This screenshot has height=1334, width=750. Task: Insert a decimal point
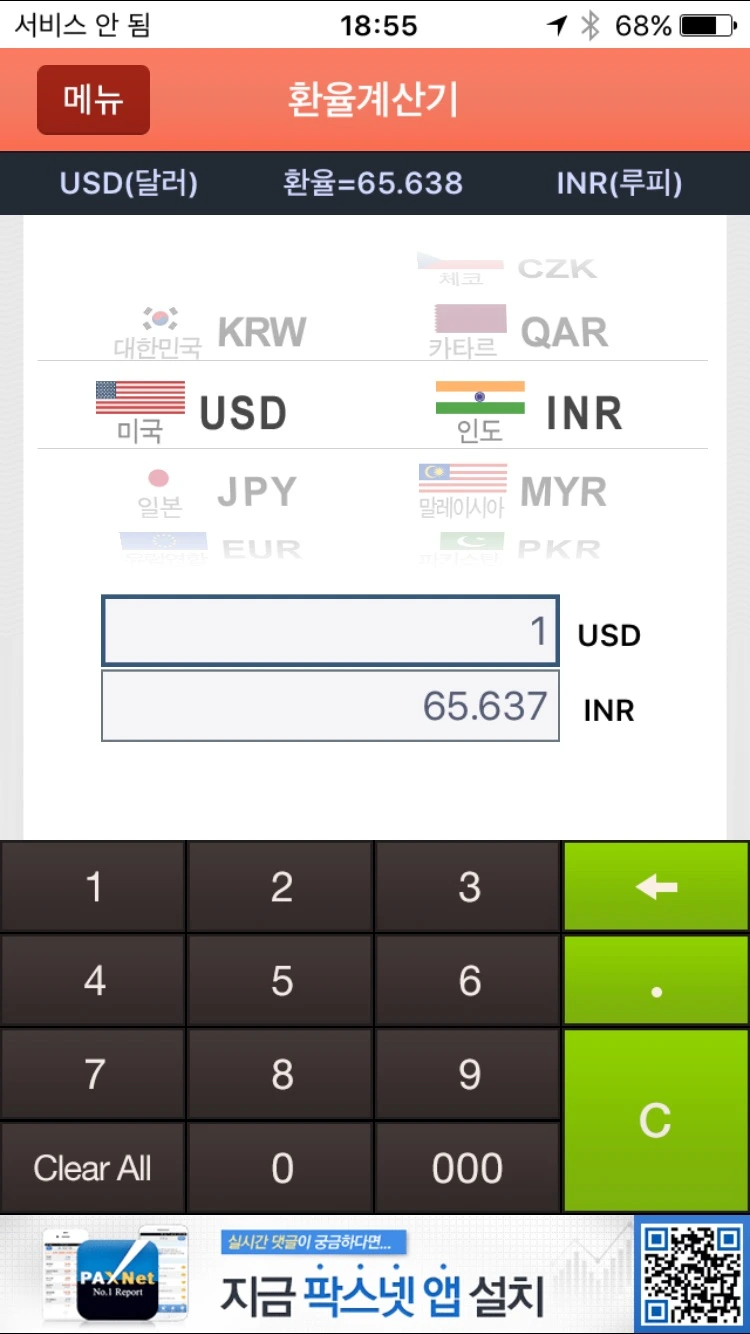[x=656, y=981]
